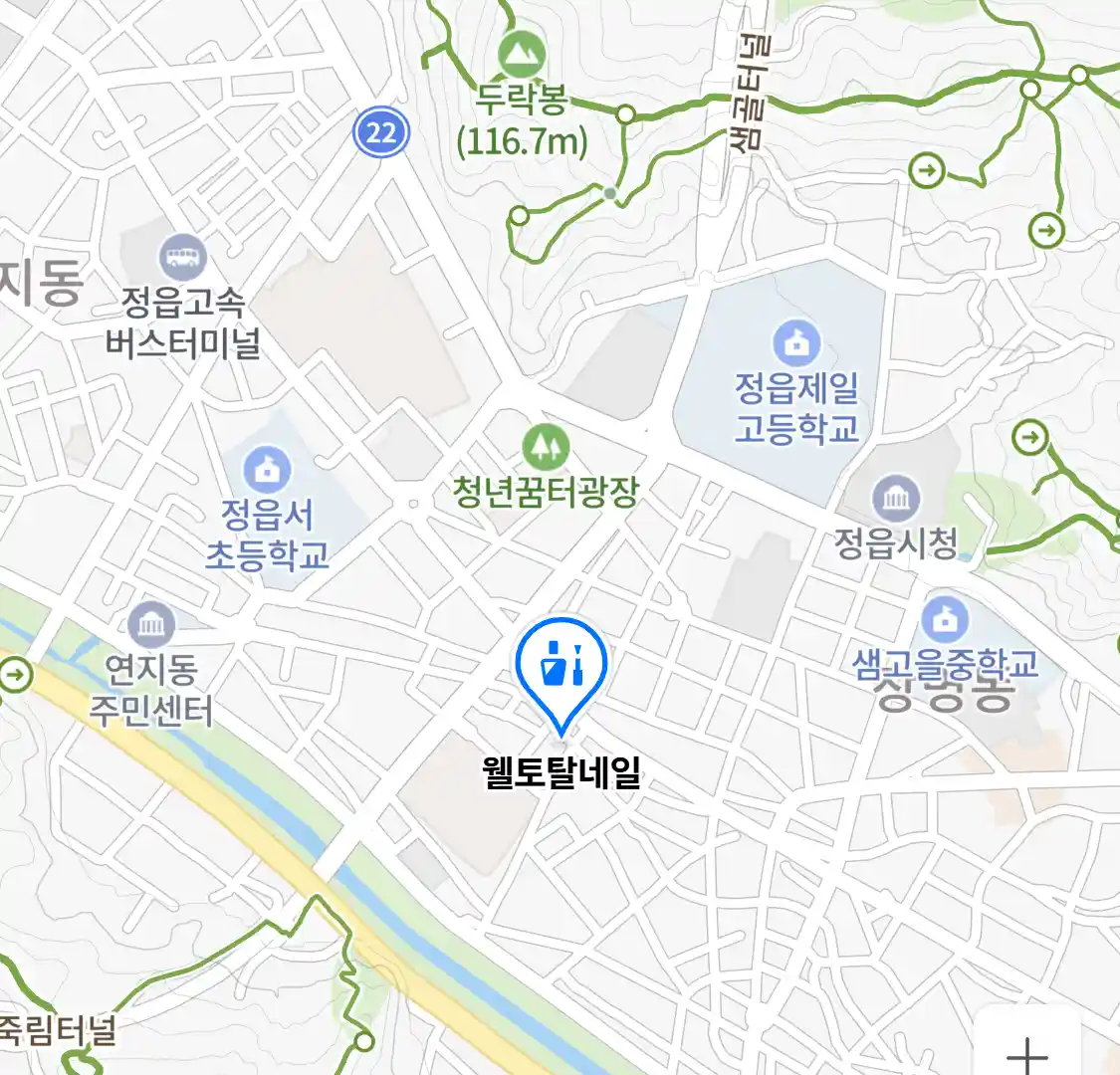
Task: Open the 정읍시청 city hall marker
Action: [x=895, y=499]
